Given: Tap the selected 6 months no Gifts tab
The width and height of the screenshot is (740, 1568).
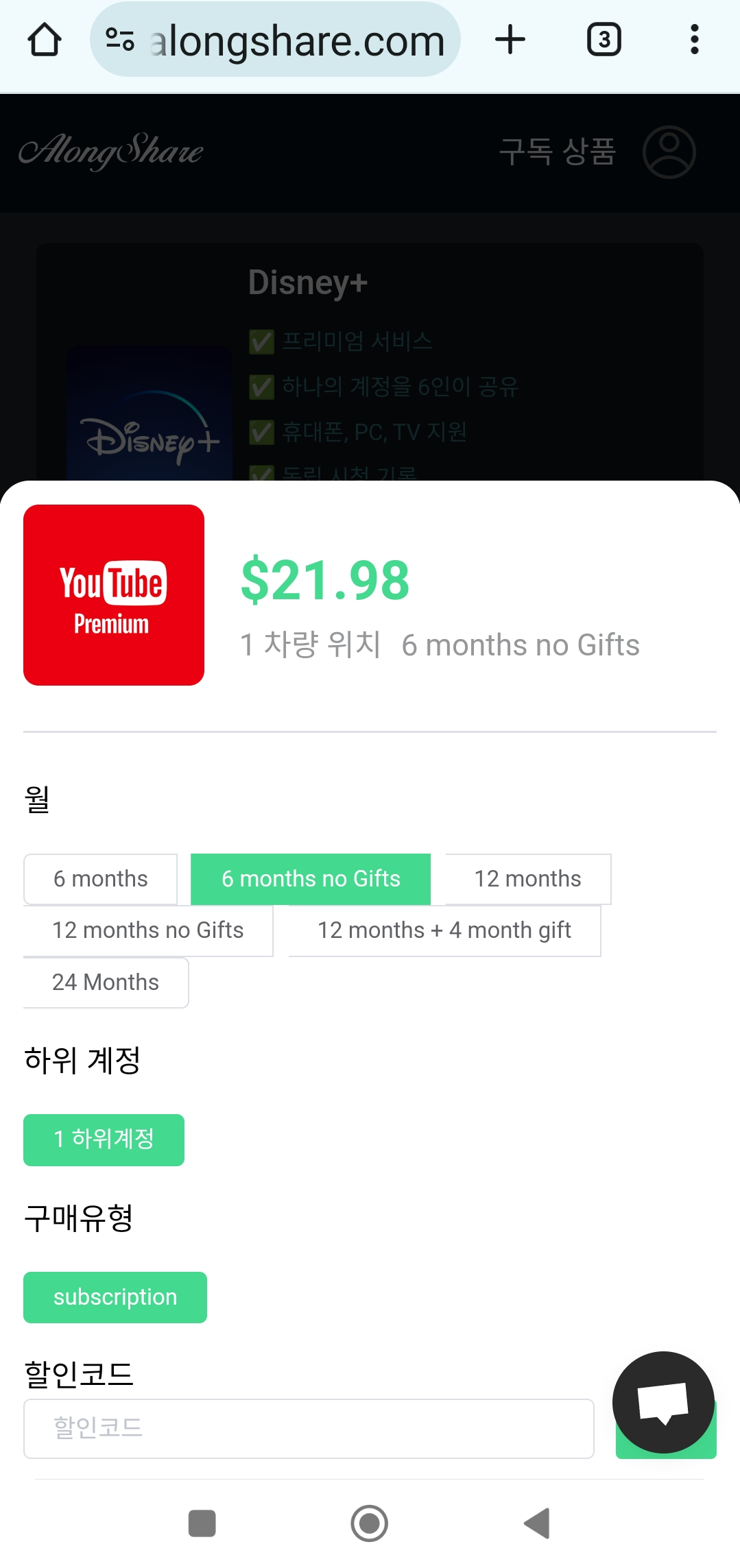Looking at the screenshot, I should click(x=310, y=878).
